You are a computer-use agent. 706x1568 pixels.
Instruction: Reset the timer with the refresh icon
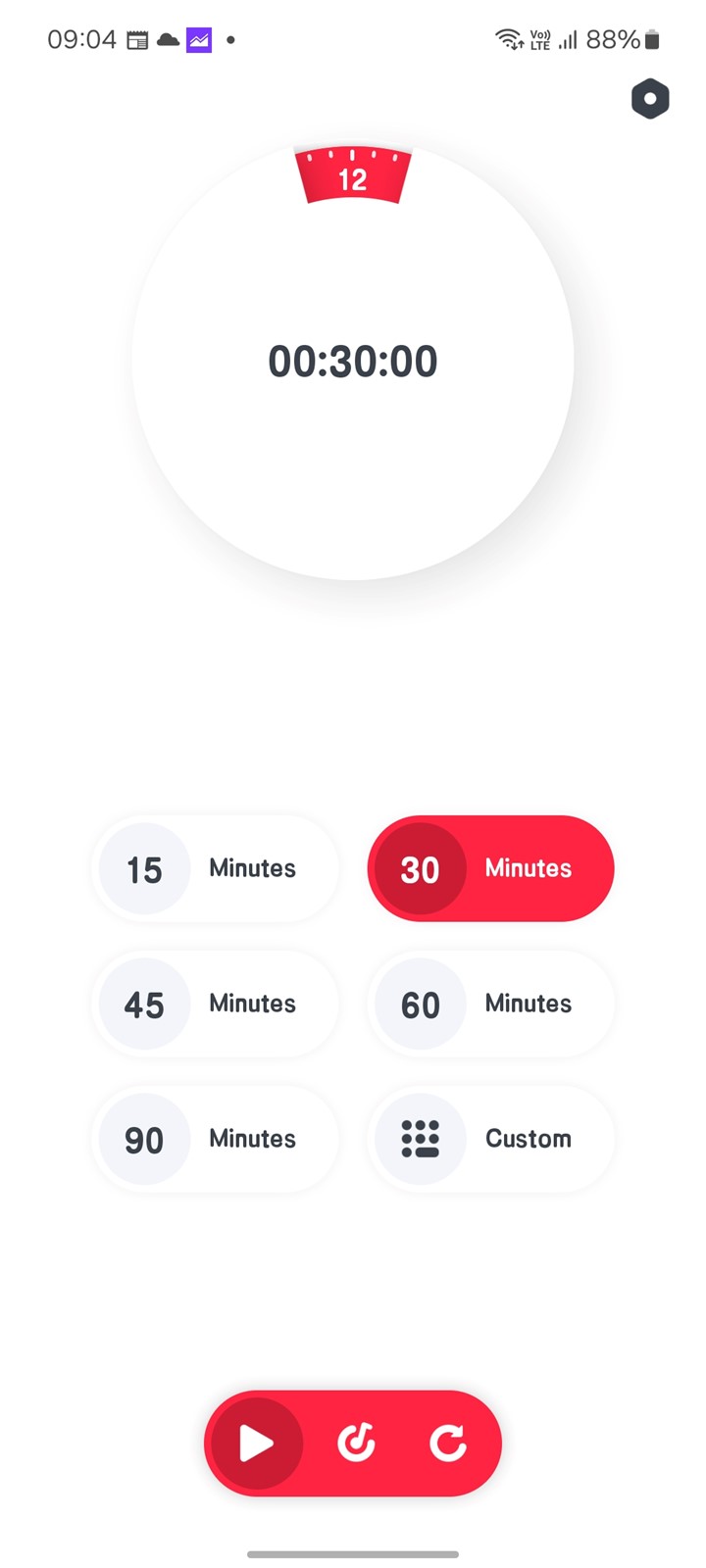click(x=448, y=1444)
